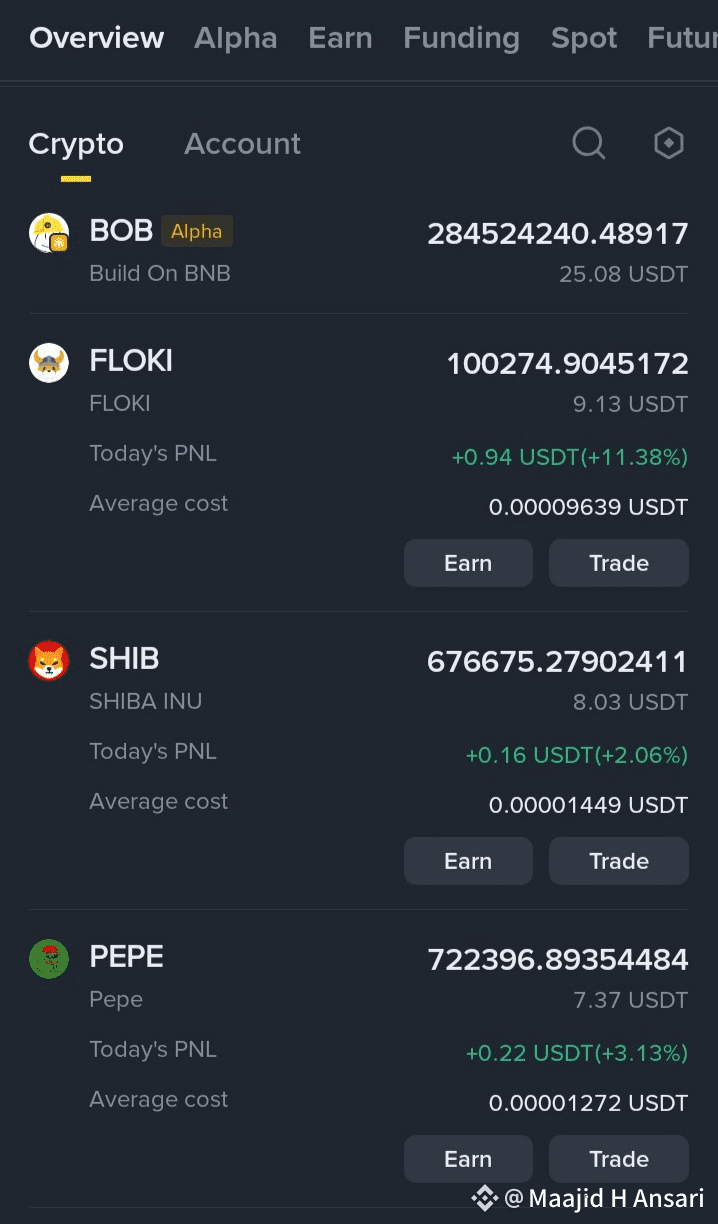718x1224 pixels.
Task: Select the Funding tab
Action: tap(461, 38)
